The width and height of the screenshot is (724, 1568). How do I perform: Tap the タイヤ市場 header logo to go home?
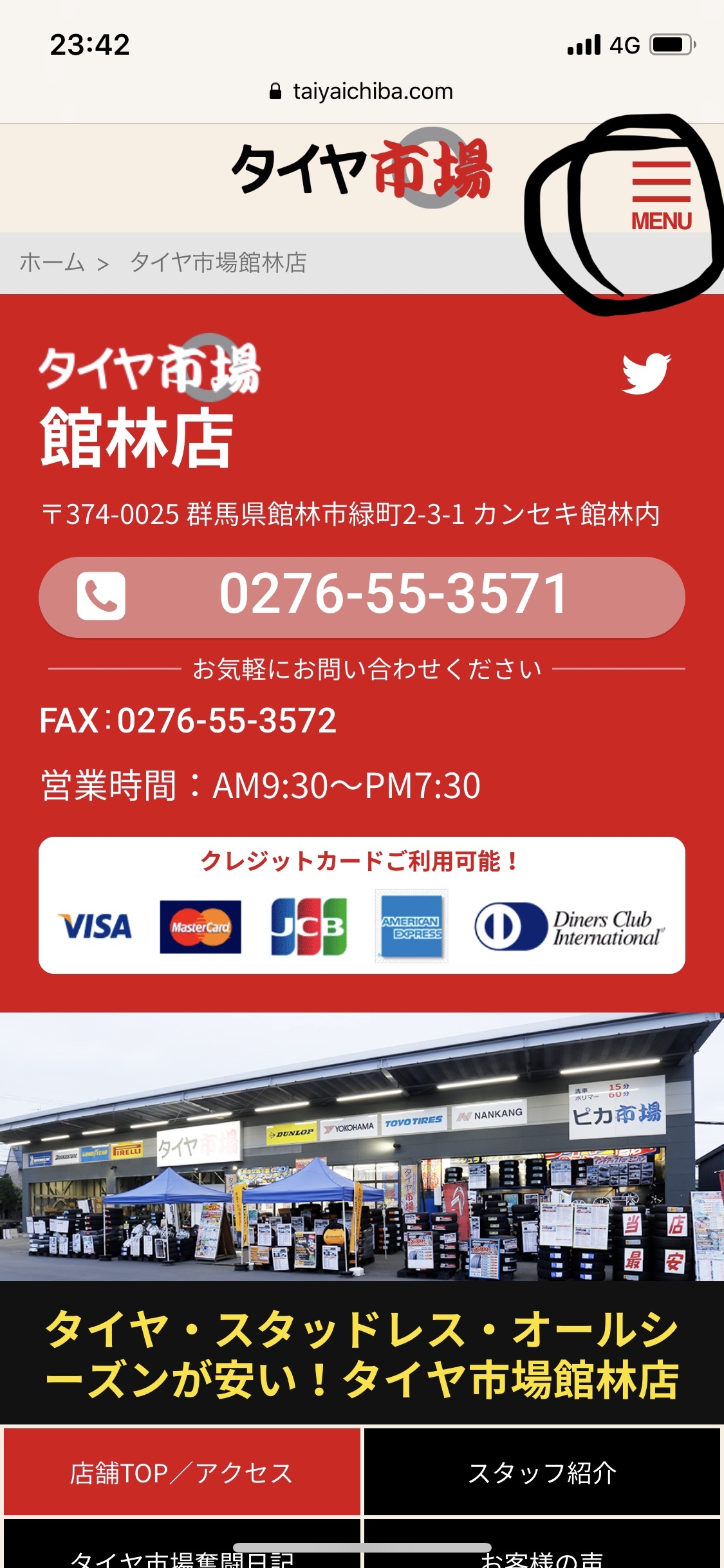click(362, 171)
